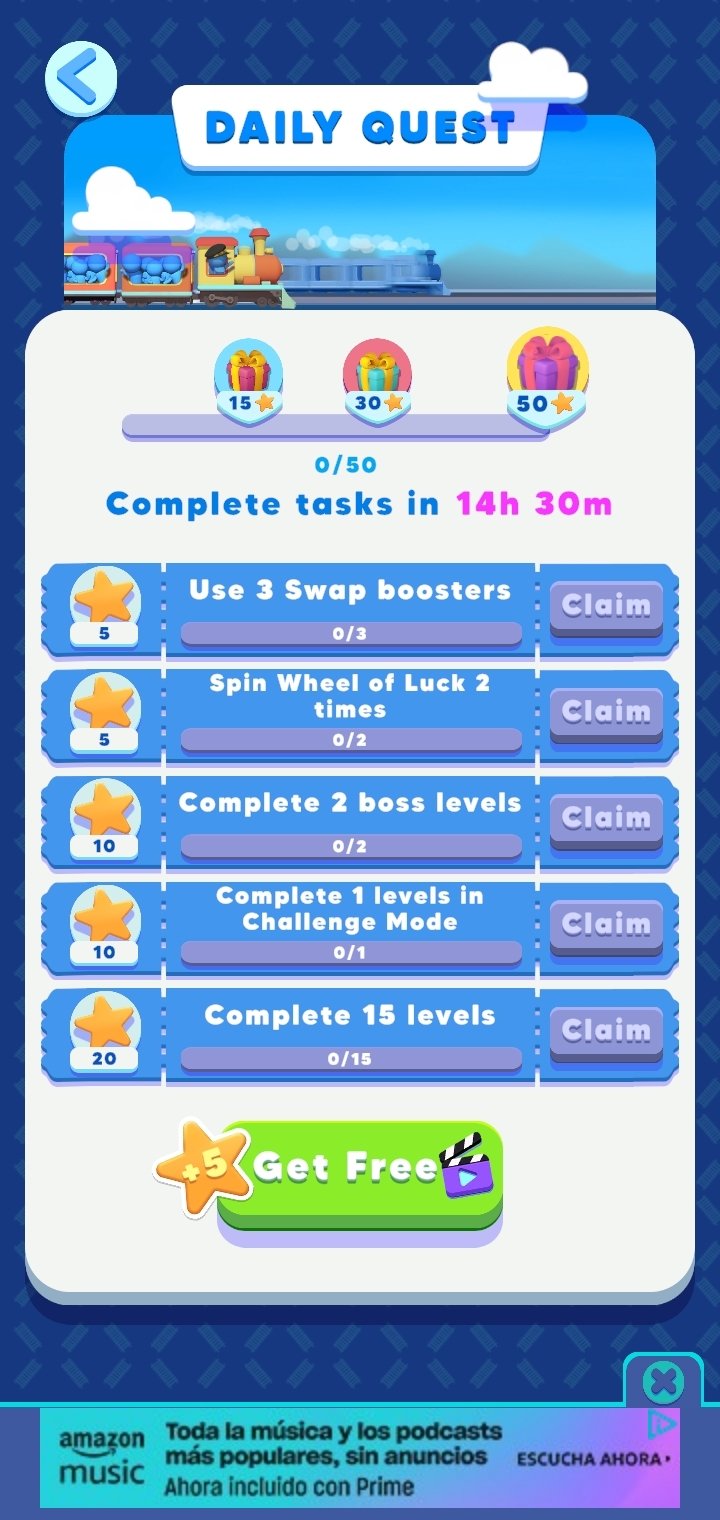Claim the Spin Wheel of Luck reward
720x1520 pixels.
tap(606, 713)
